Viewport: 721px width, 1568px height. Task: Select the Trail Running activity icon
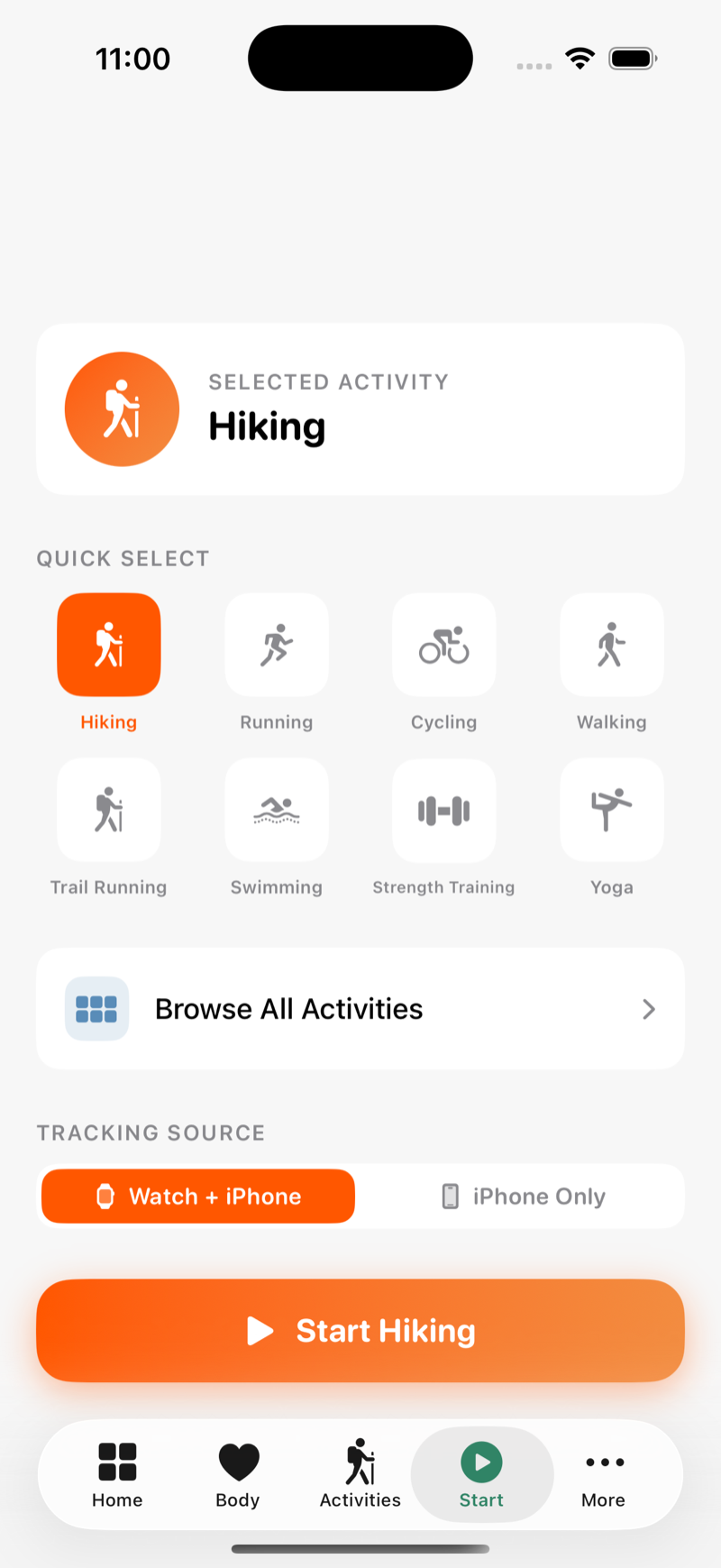[x=108, y=810]
